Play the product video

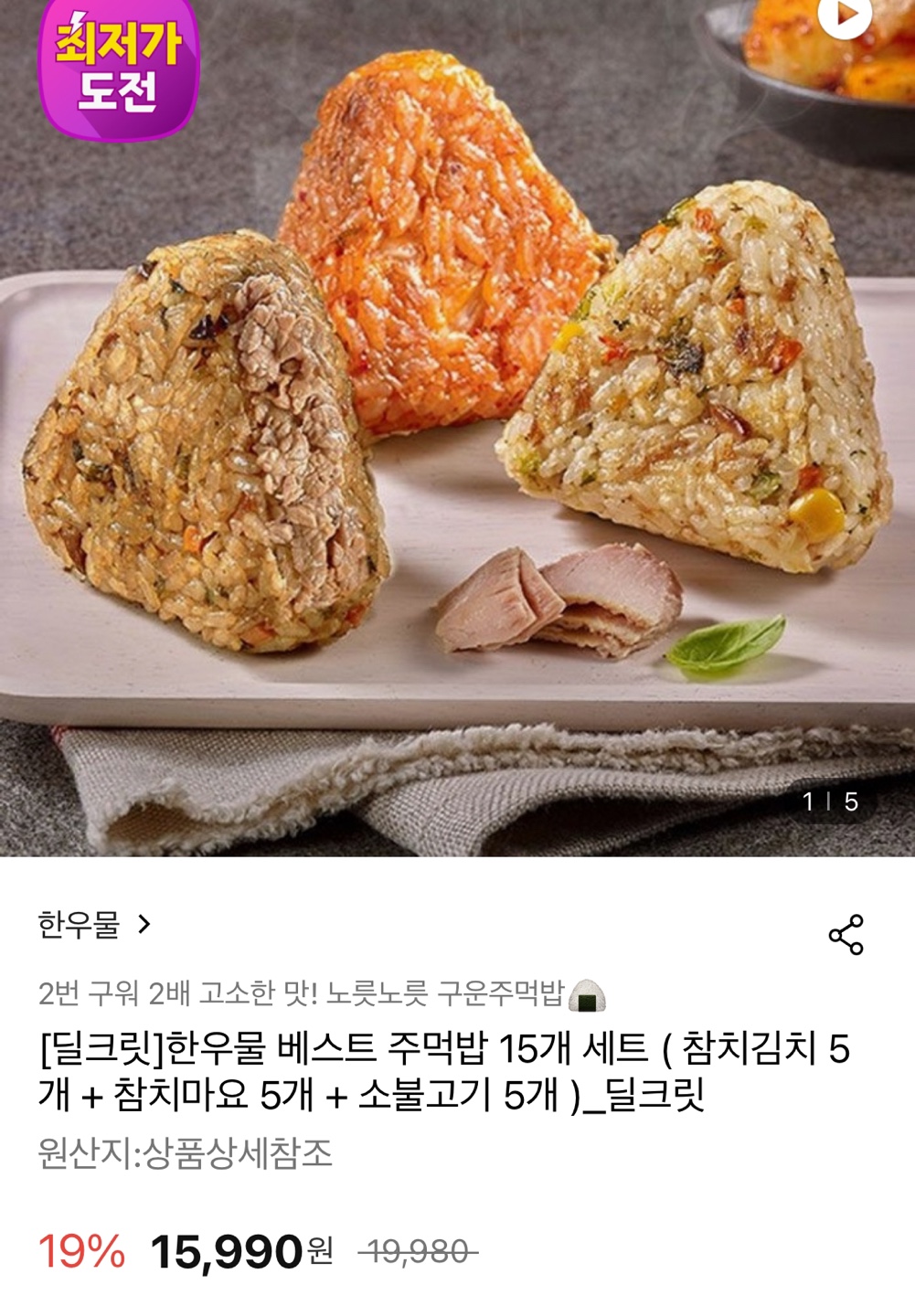[845, 16]
